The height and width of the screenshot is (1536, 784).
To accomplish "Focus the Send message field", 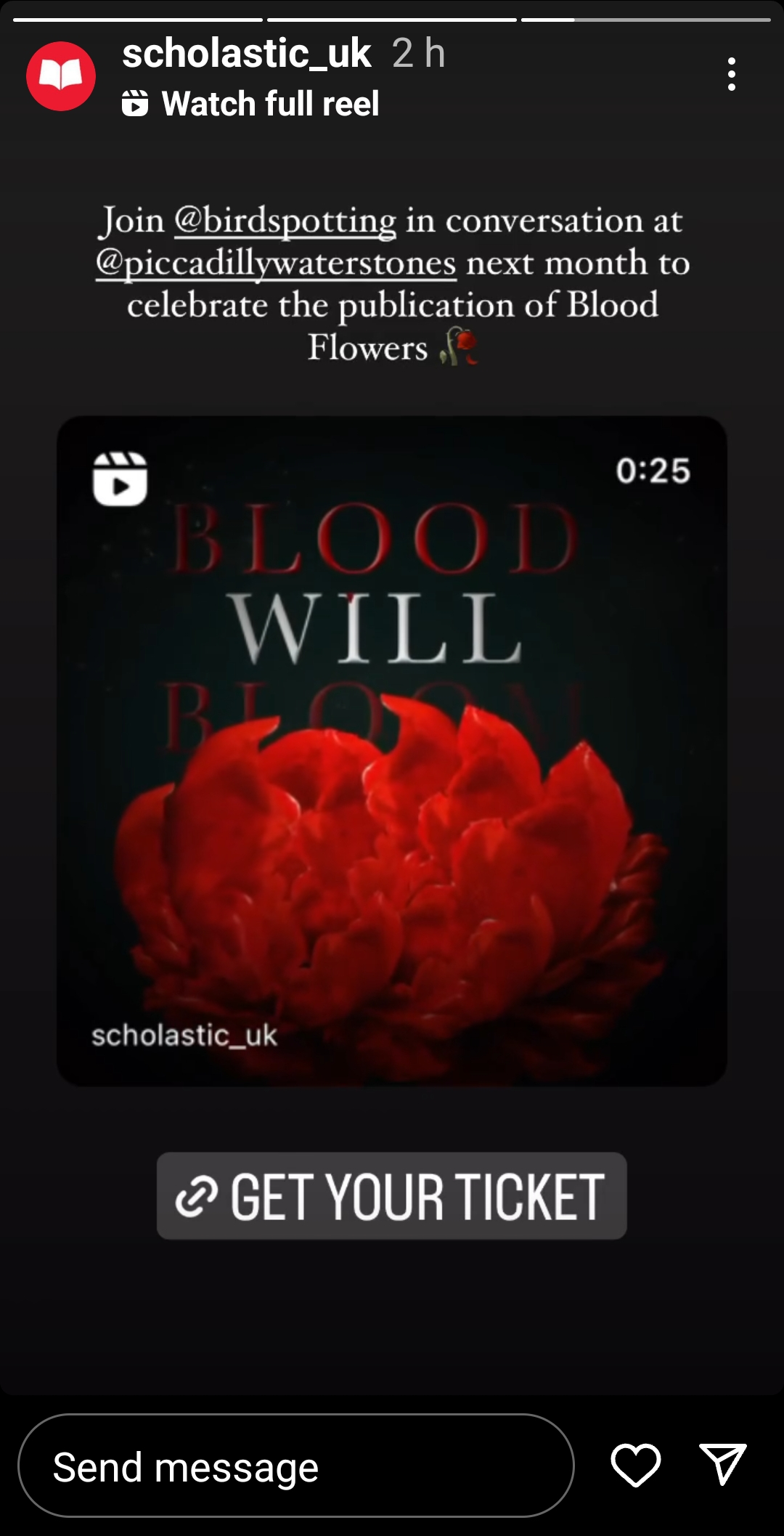I will tap(295, 1466).
